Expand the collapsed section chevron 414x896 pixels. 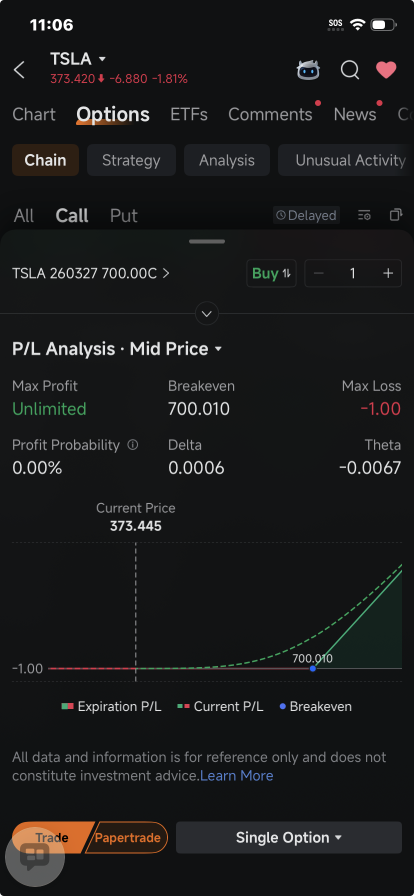tap(207, 314)
